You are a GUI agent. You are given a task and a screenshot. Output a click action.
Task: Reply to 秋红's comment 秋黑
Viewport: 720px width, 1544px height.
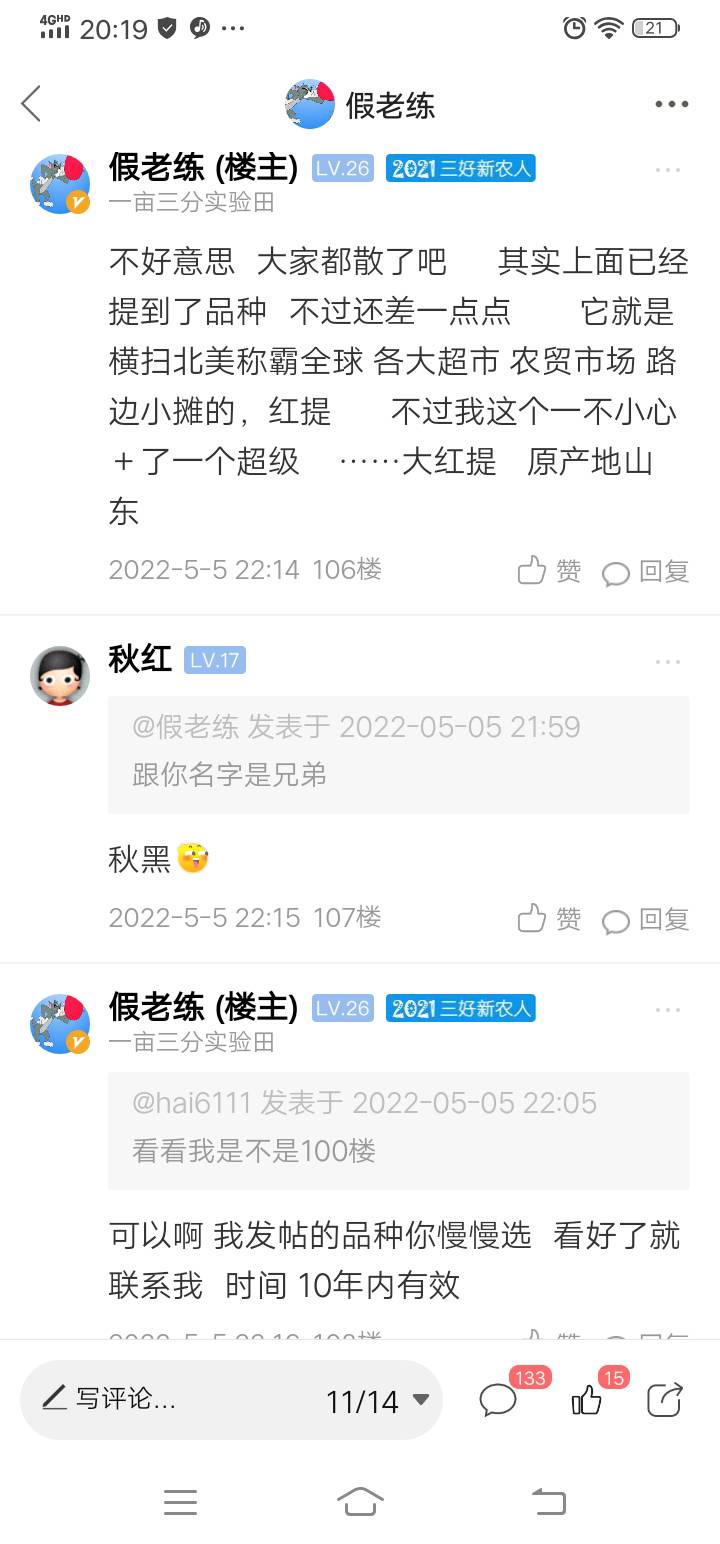[x=646, y=919]
